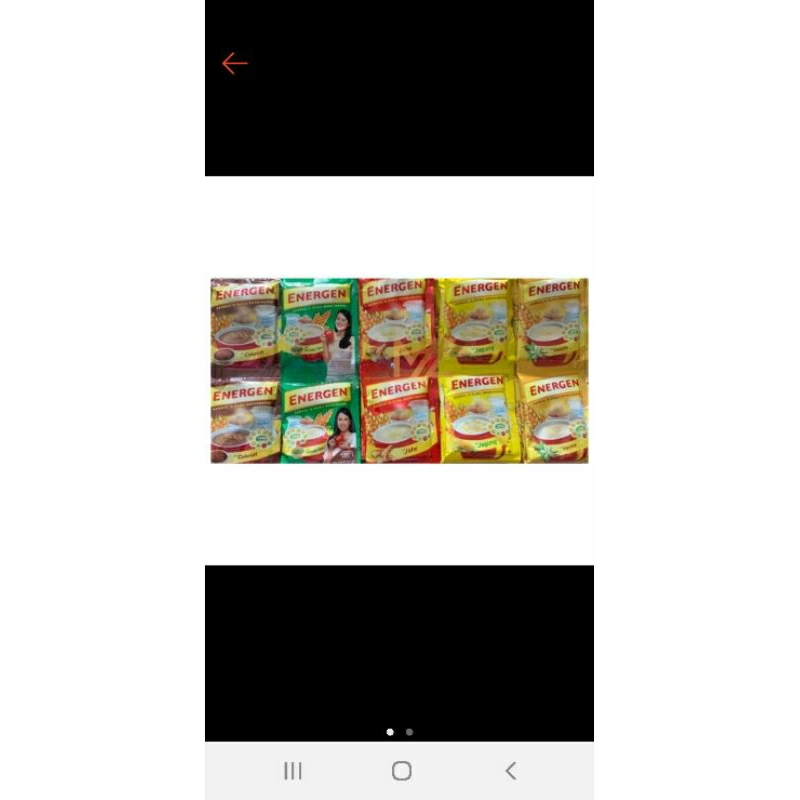Open recent apps from navigation bar

(x=293, y=770)
